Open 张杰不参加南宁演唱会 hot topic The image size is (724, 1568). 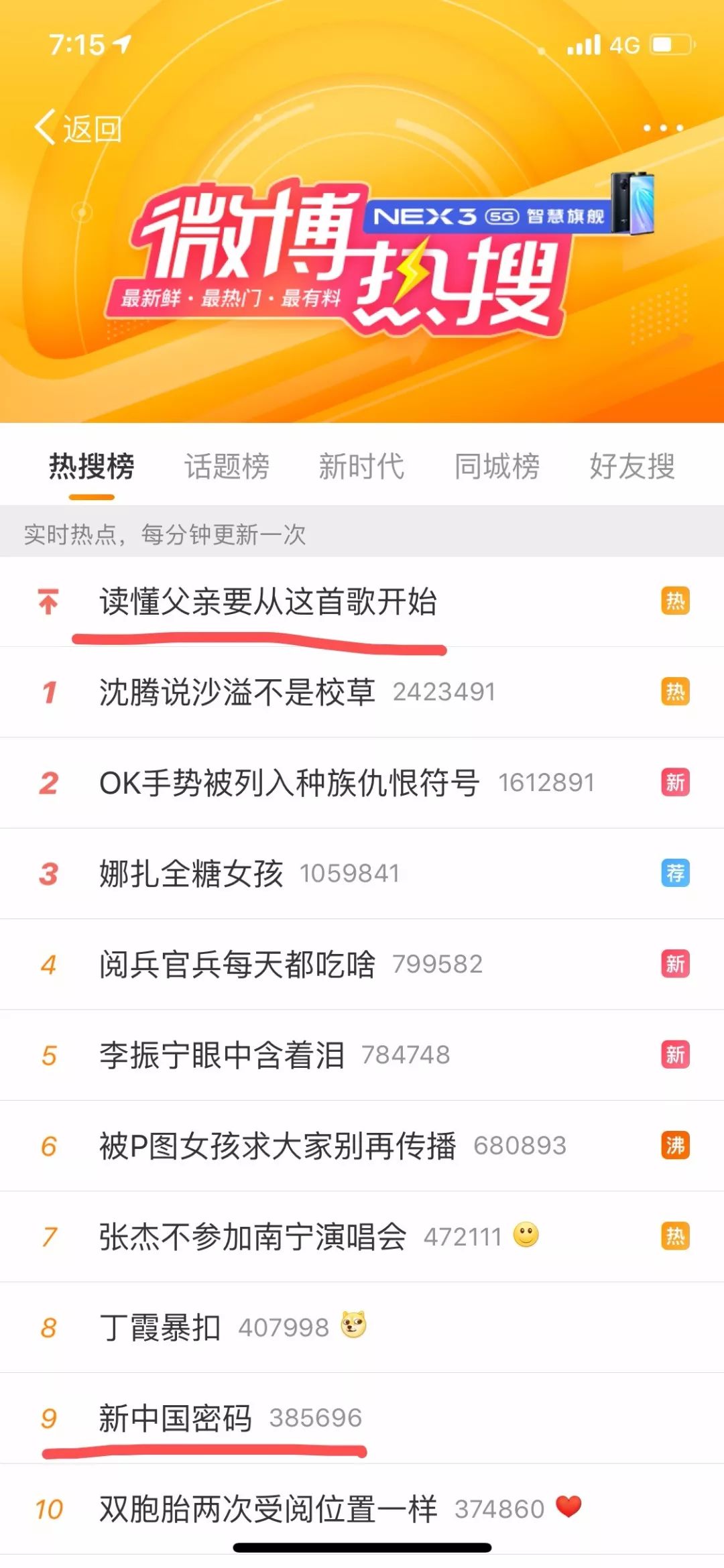(253, 1237)
